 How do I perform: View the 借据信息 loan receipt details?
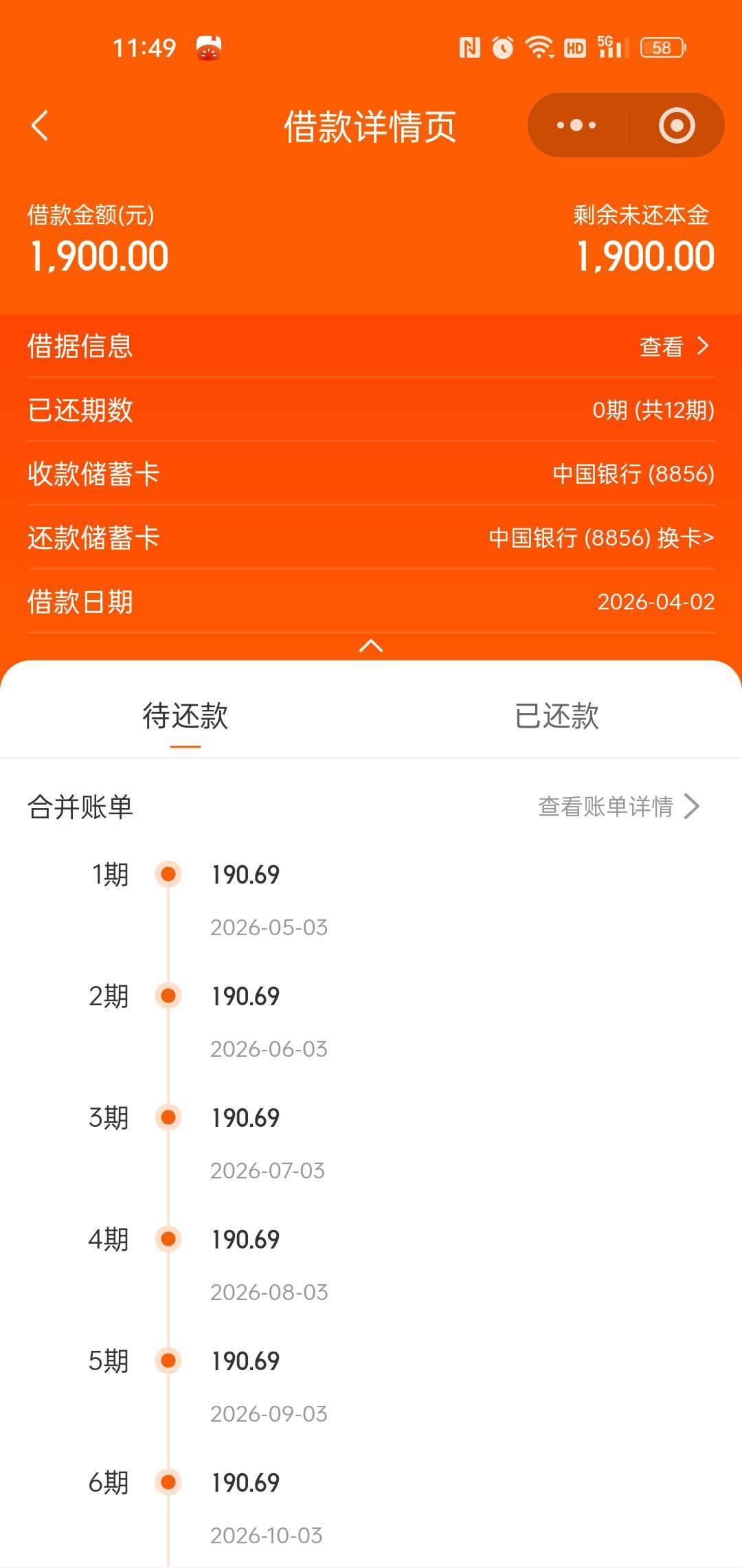point(673,346)
